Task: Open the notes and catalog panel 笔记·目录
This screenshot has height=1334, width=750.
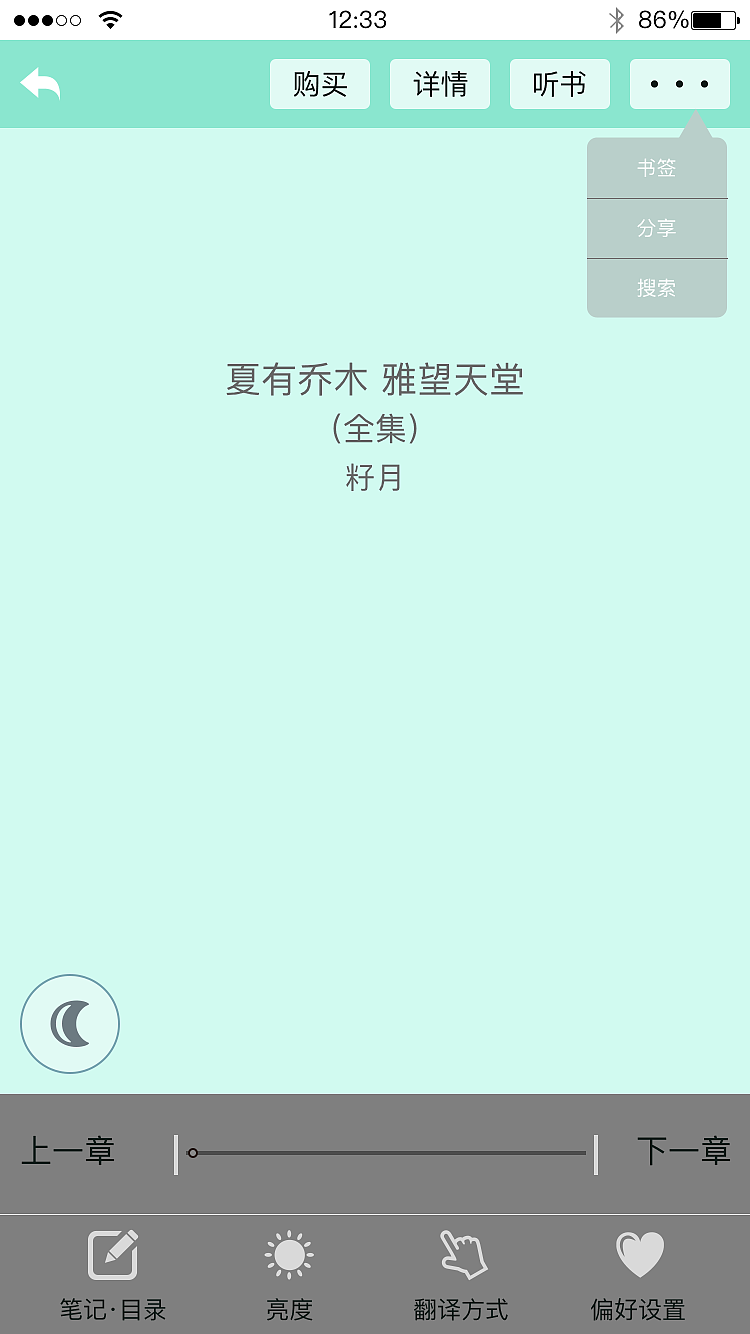Action: [x=110, y=1270]
